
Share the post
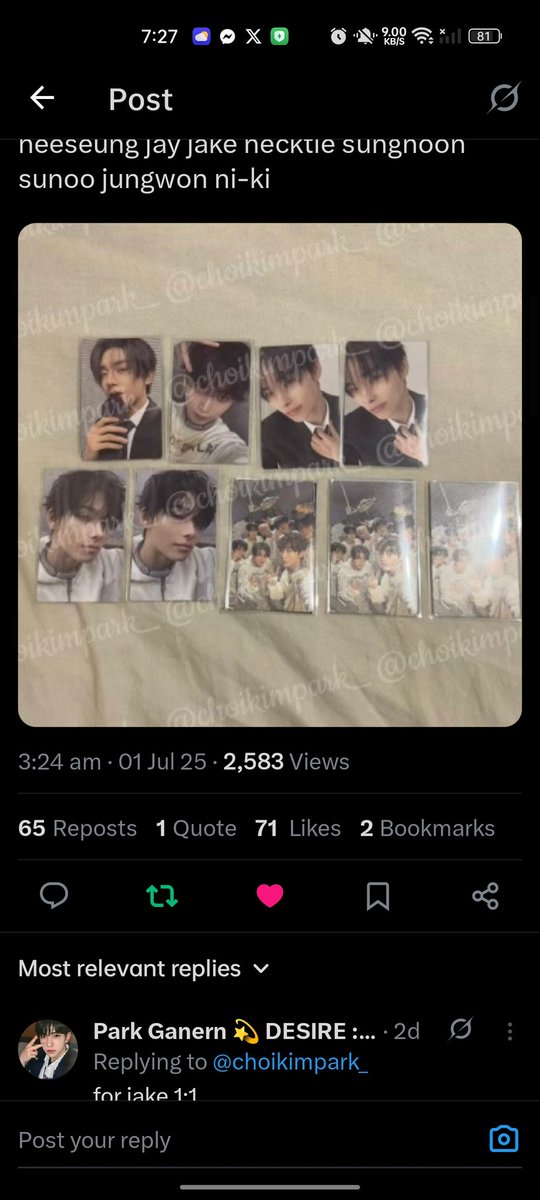[x=485, y=896]
